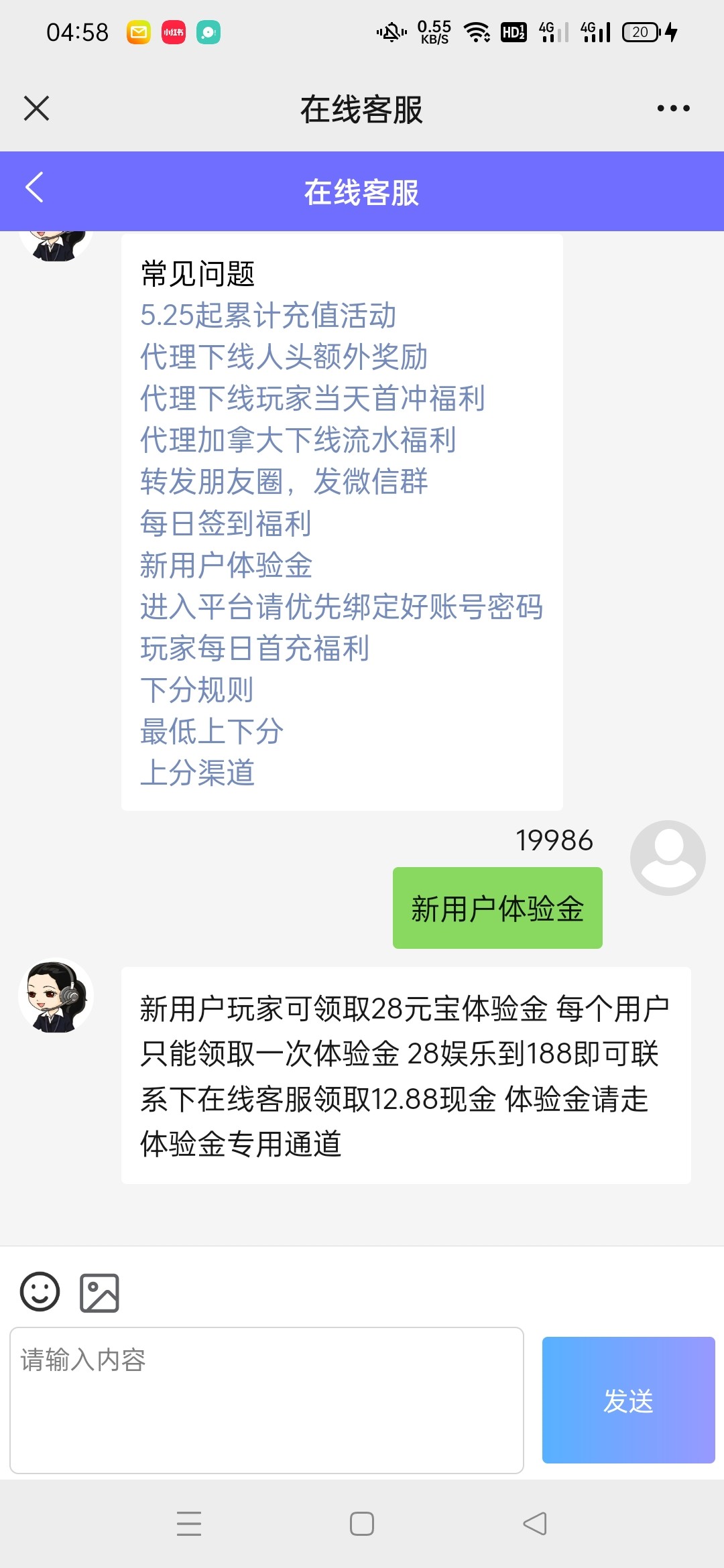Open the 转发朋友圈，发微信群 question
The width and height of the screenshot is (724, 1568).
point(284,481)
